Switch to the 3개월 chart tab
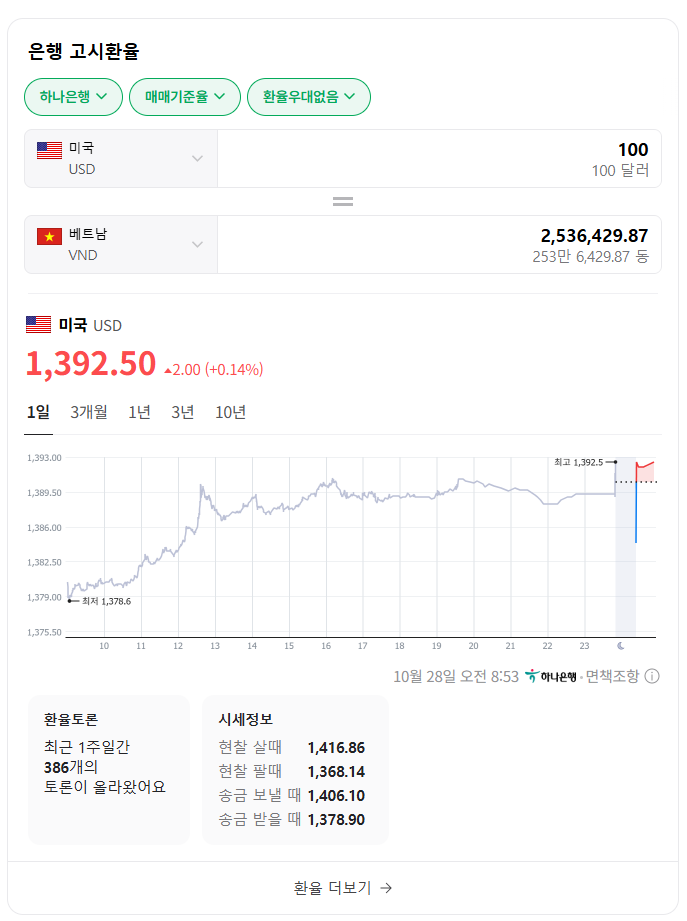This screenshot has height=921, width=687. coord(89,412)
